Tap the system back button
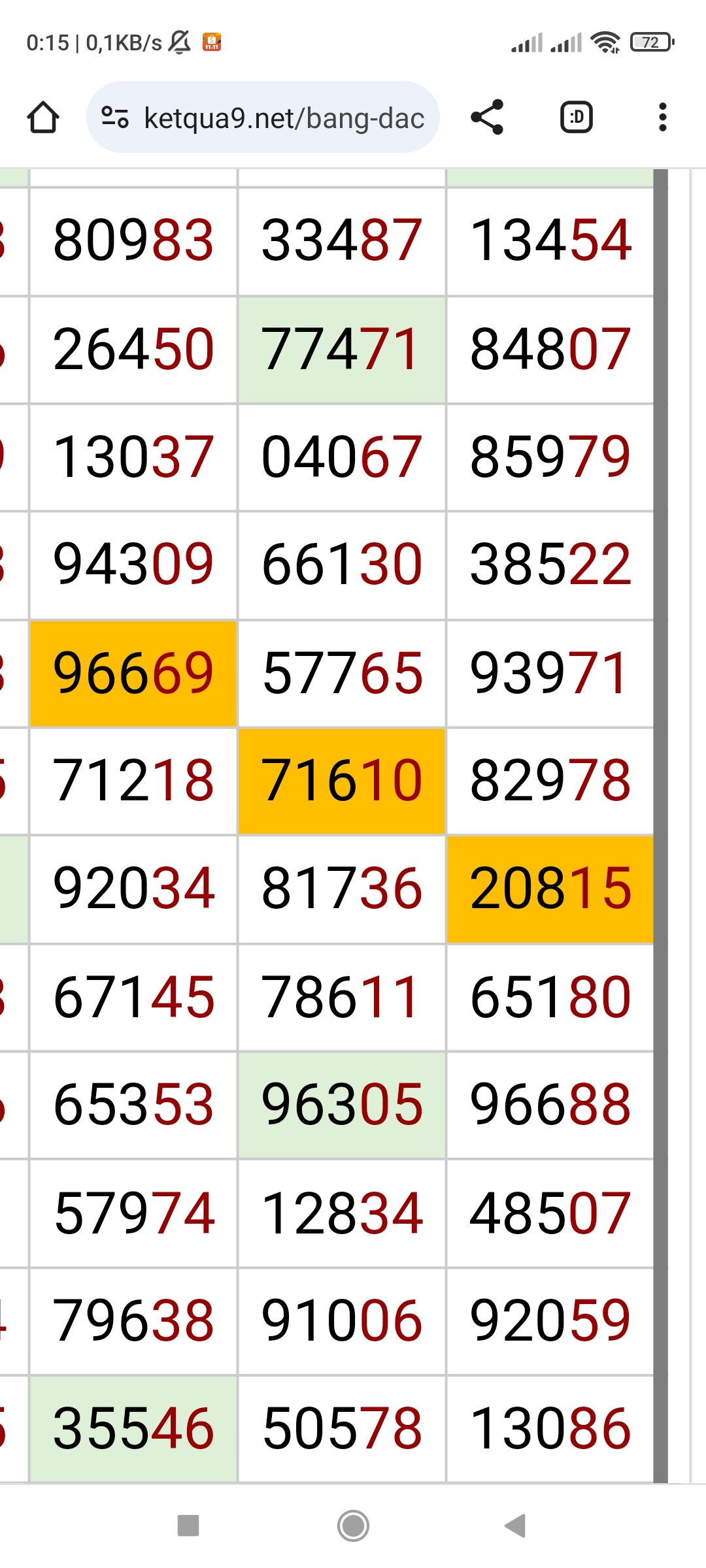The image size is (706, 1568). point(515,1526)
